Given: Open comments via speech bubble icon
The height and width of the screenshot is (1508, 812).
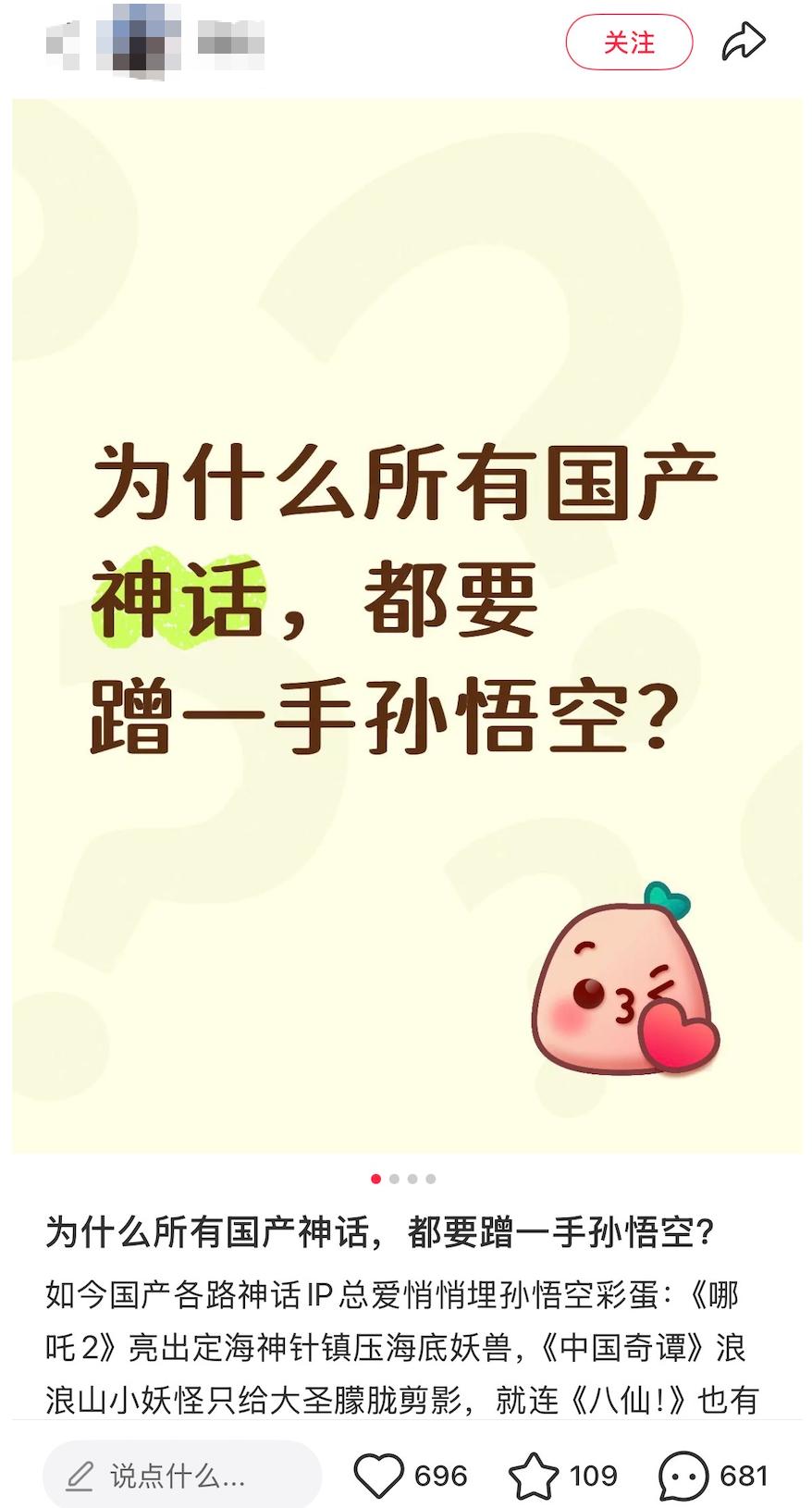Looking at the screenshot, I should (x=683, y=1476).
